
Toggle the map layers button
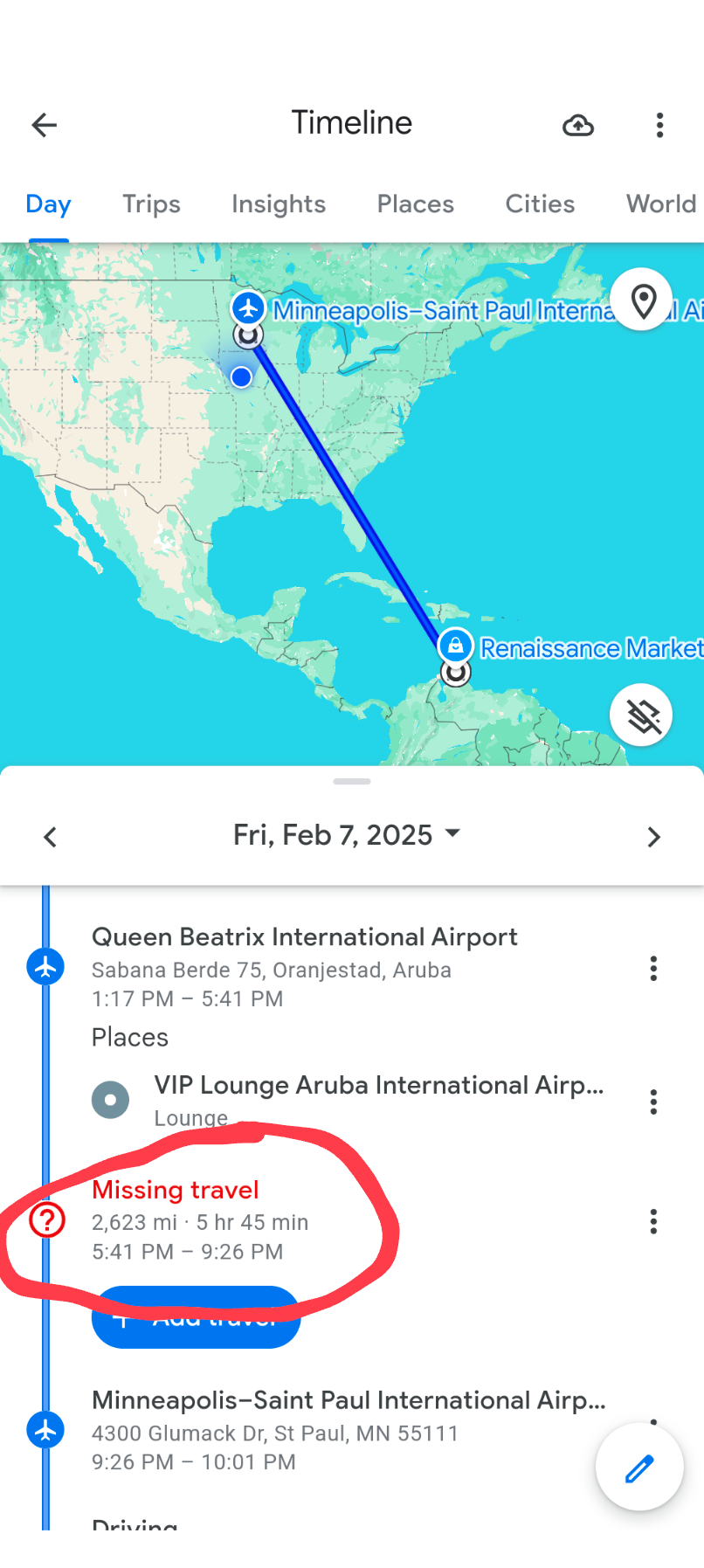(642, 715)
